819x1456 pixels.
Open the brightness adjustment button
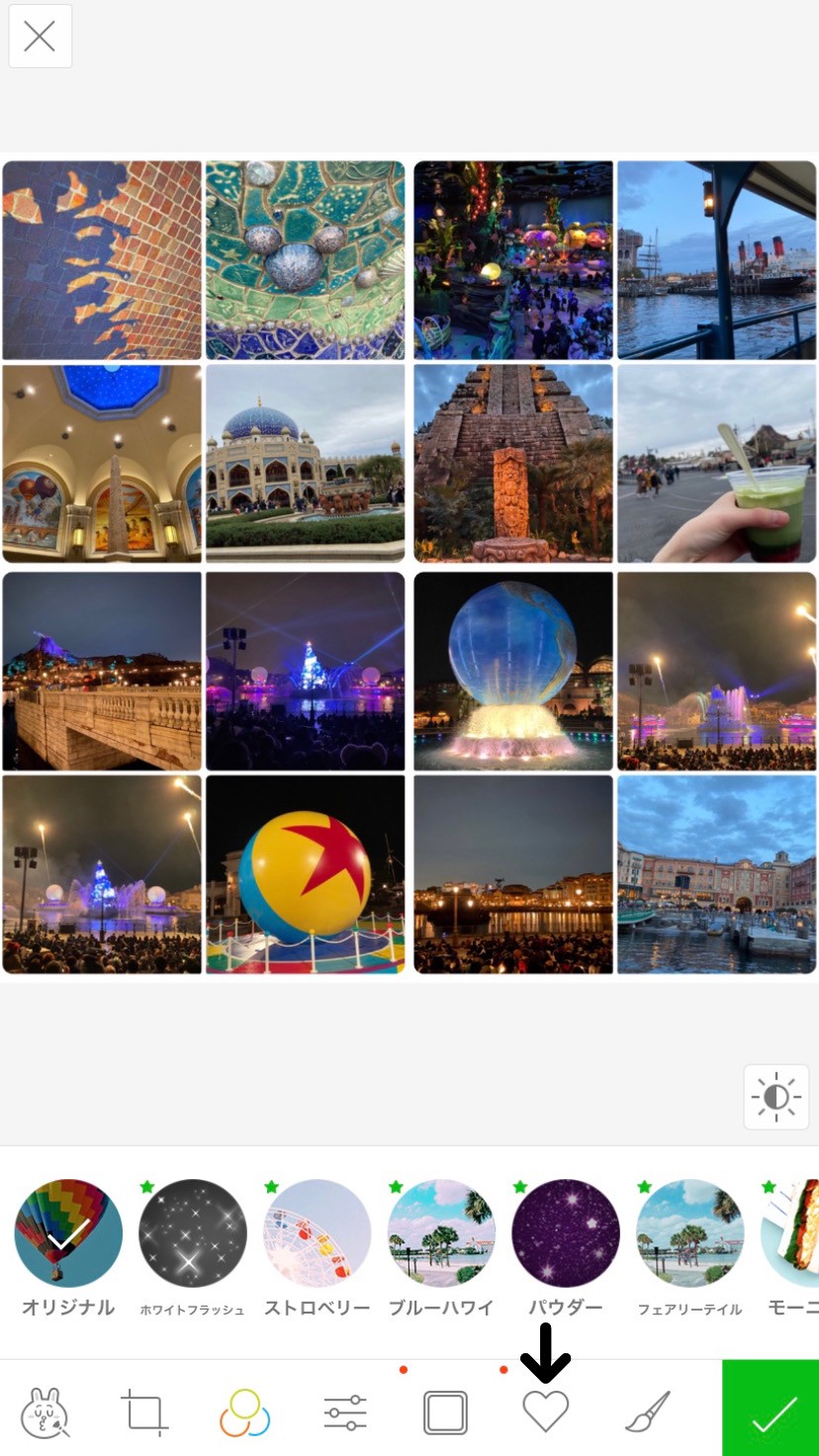(776, 1098)
